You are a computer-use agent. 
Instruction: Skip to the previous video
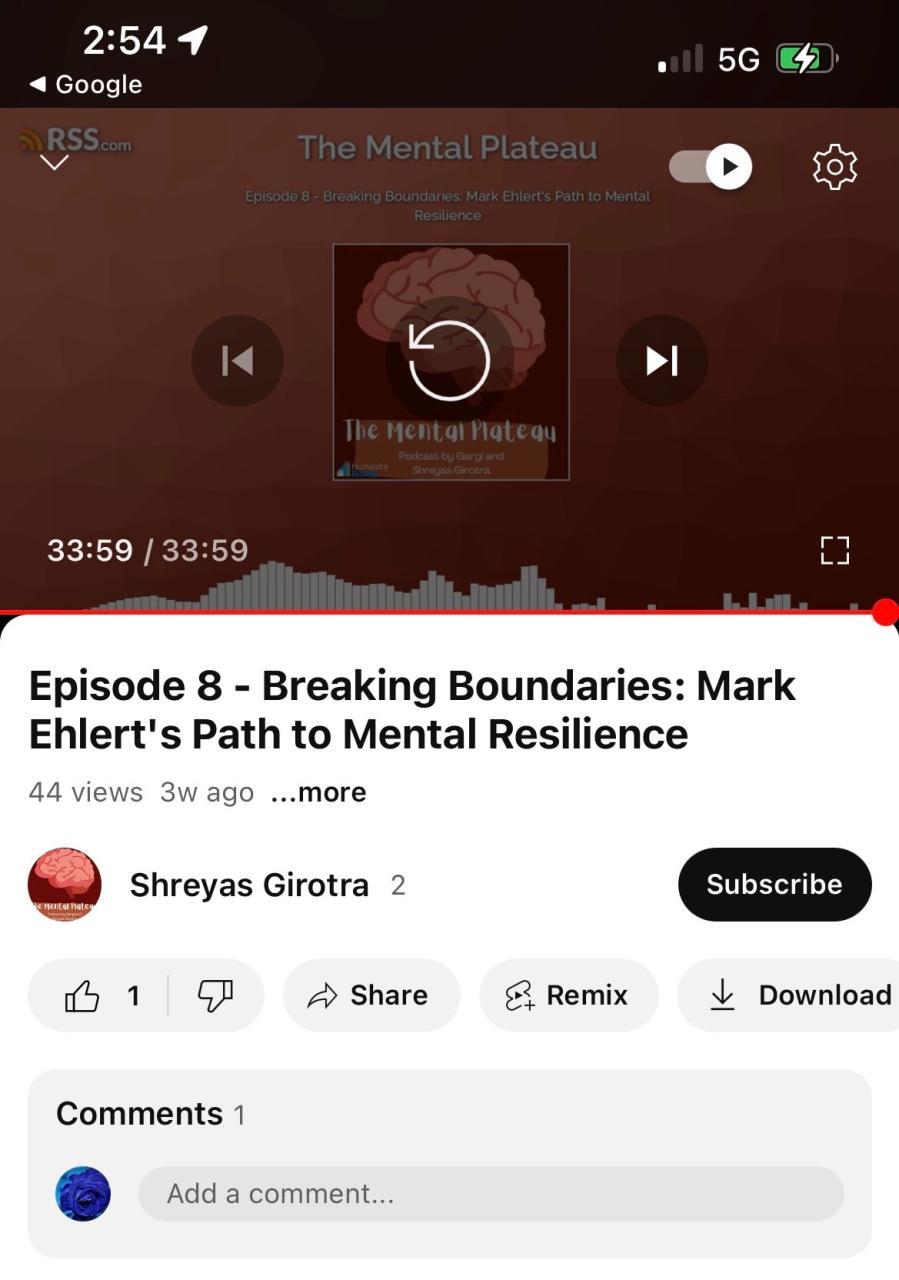point(237,360)
